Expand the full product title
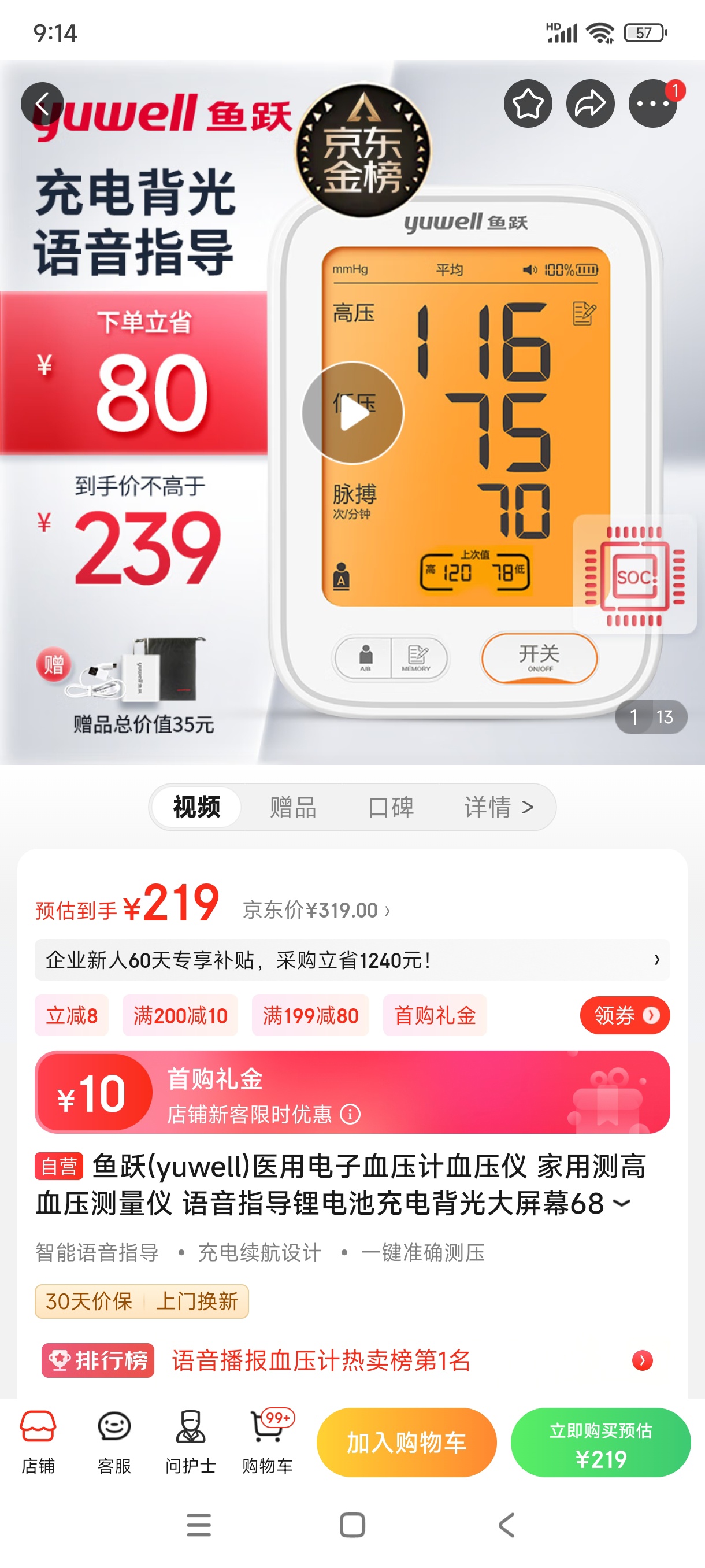Screen dimensions: 705x1568 tap(622, 1203)
